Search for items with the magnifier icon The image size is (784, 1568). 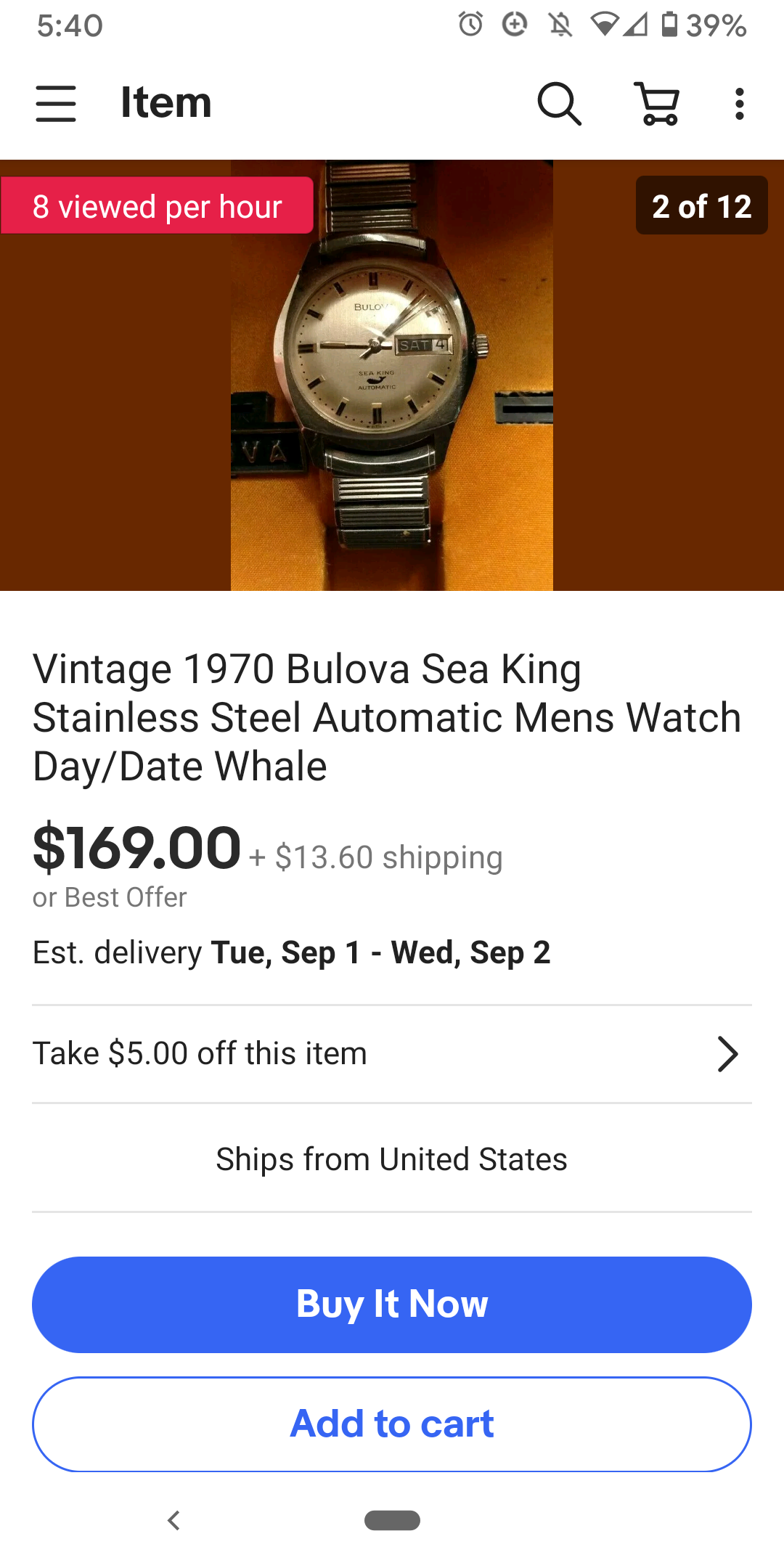coord(559,103)
